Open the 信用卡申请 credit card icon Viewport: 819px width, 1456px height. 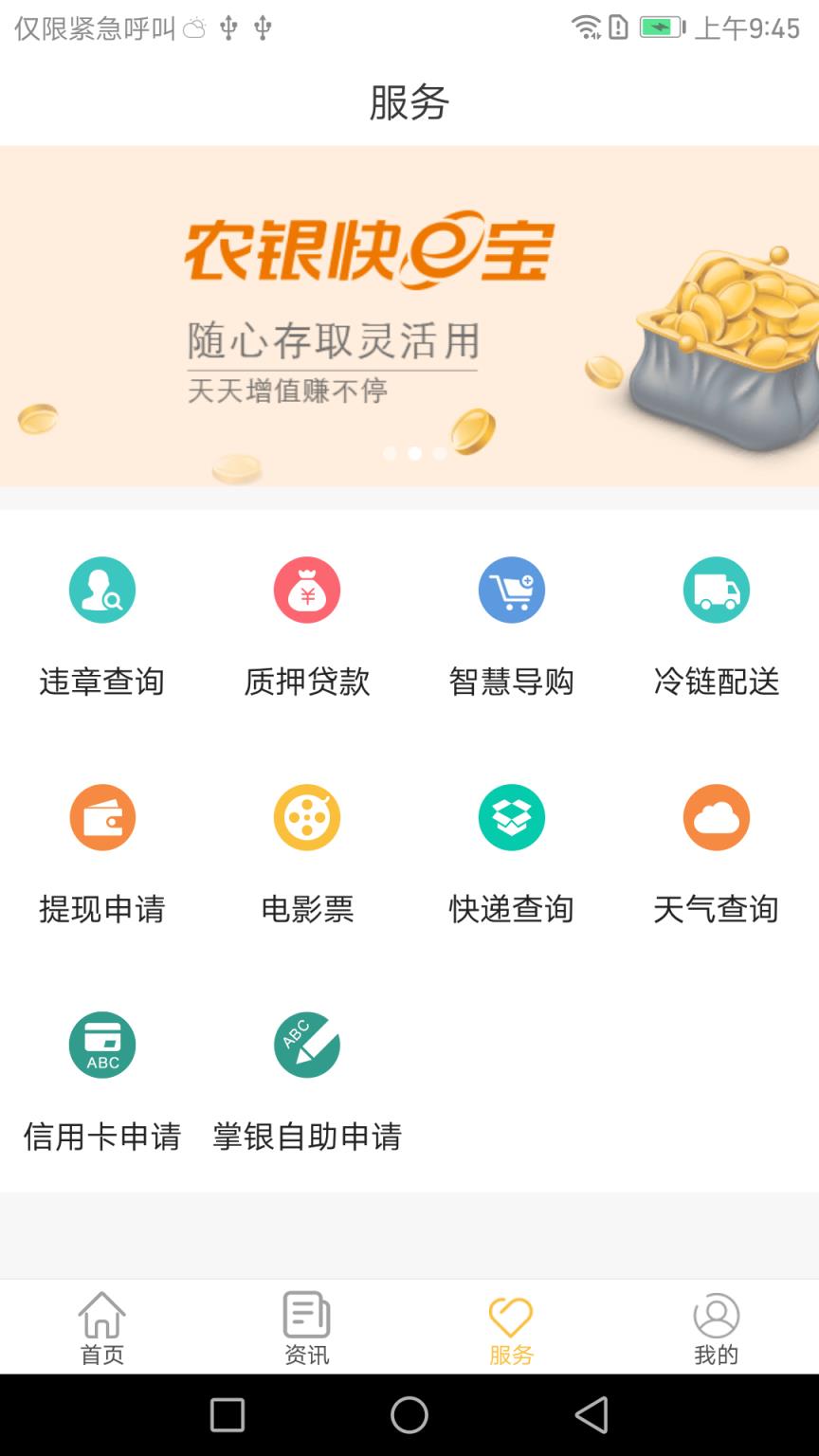point(102,1045)
